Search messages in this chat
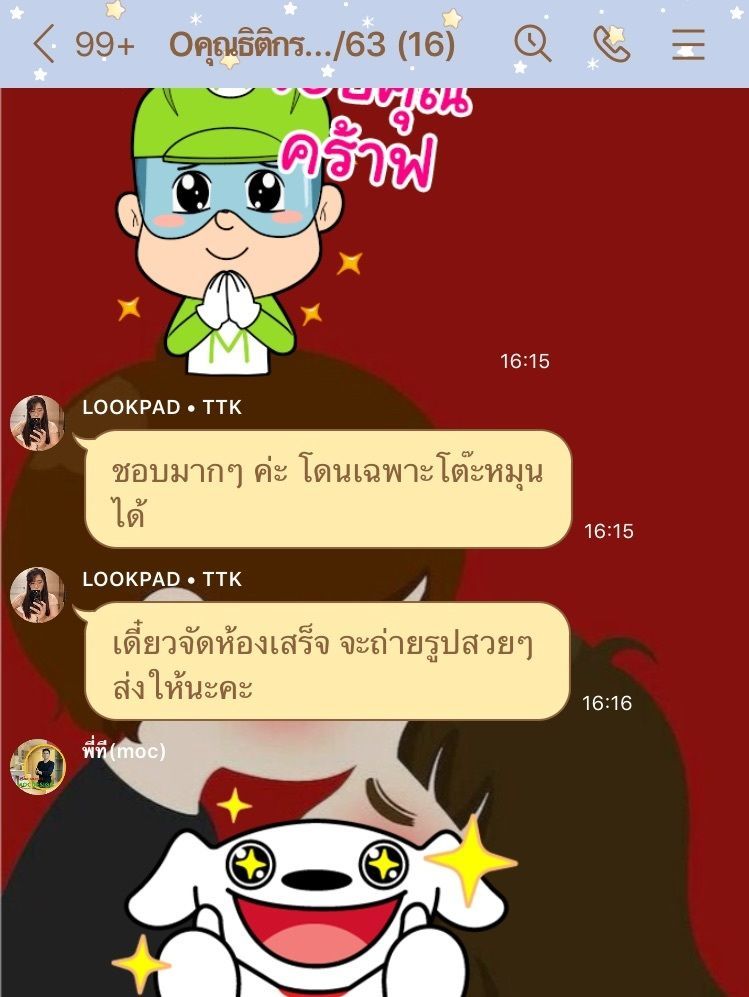The height and width of the screenshot is (997, 749). (x=532, y=44)
